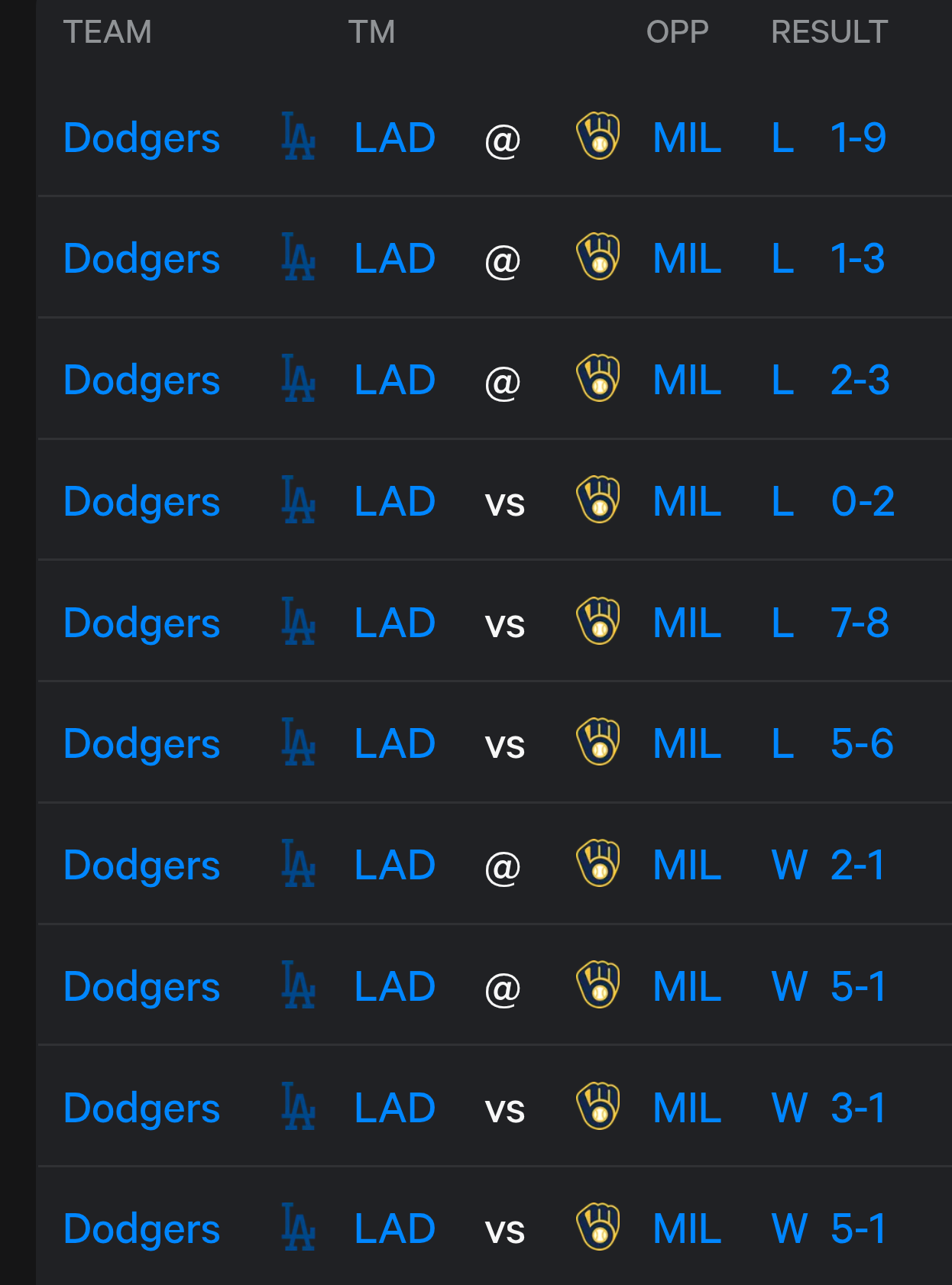The height and width of the screenshot is (1285, 952).
Task: Select MIL in the 5-6 loss row
Action: coord(687,744)
